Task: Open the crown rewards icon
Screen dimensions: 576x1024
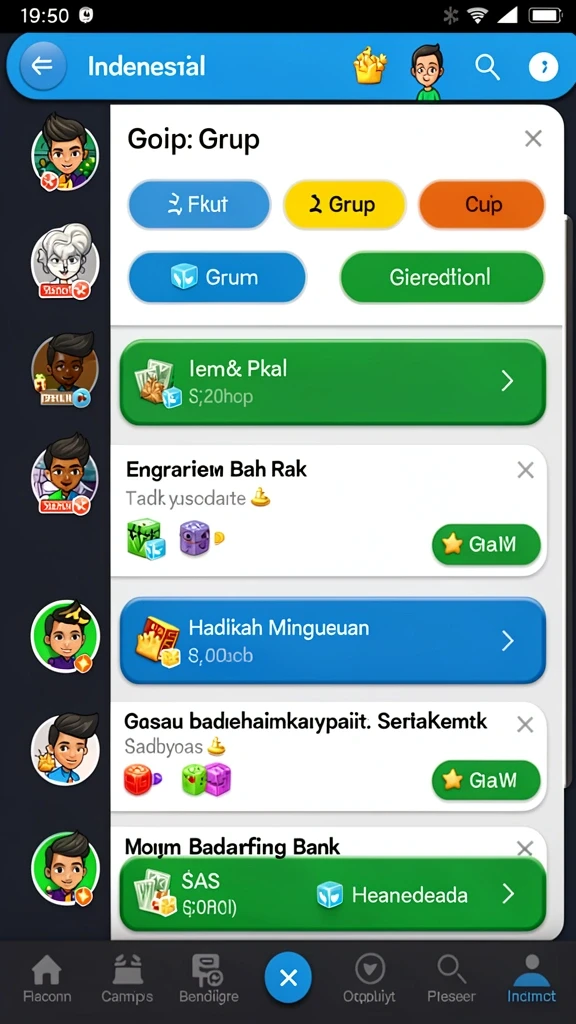Action: [370, 66]
